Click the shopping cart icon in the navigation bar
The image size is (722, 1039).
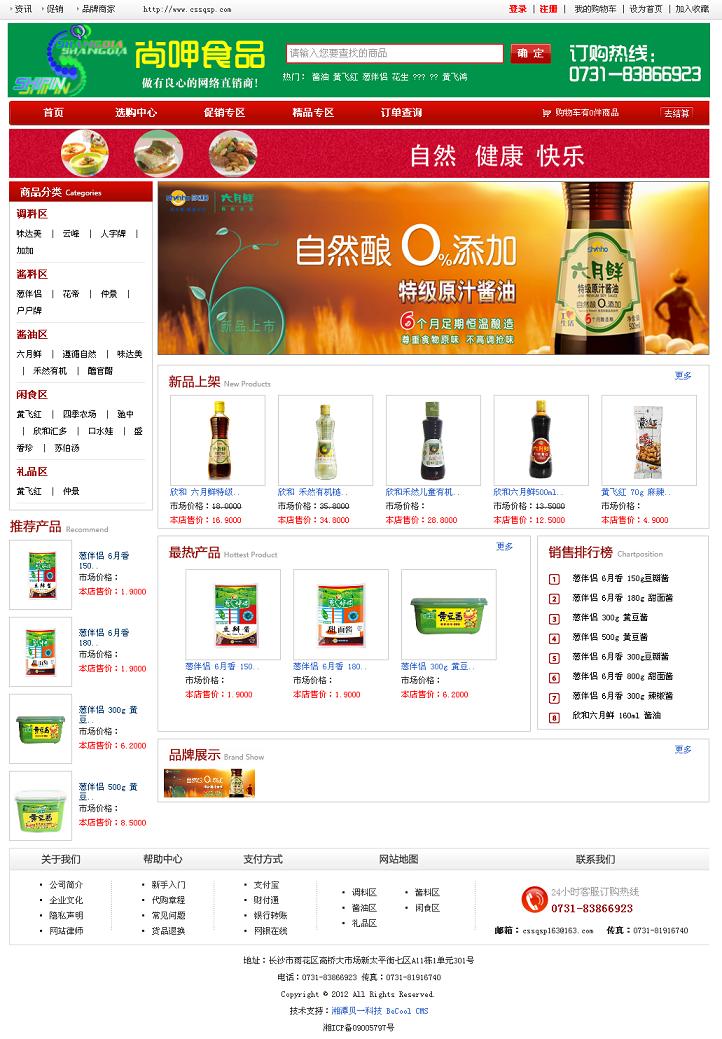pyautogui.click(x=546, y=113)
